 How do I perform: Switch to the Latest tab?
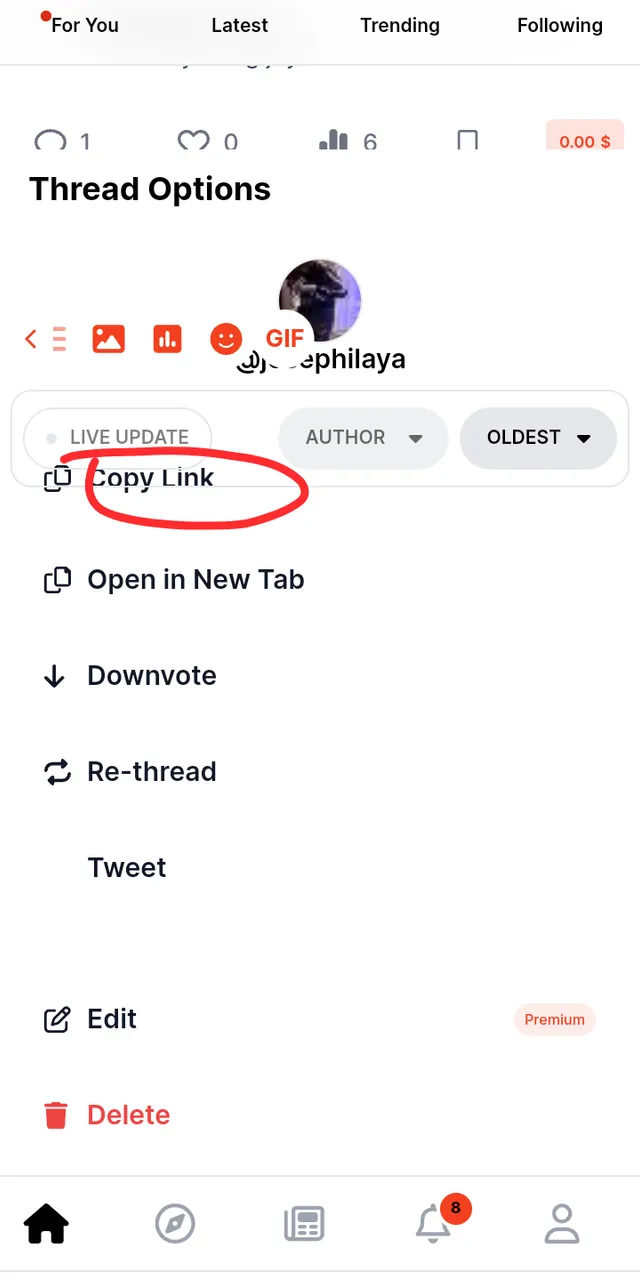click(240, 26)
